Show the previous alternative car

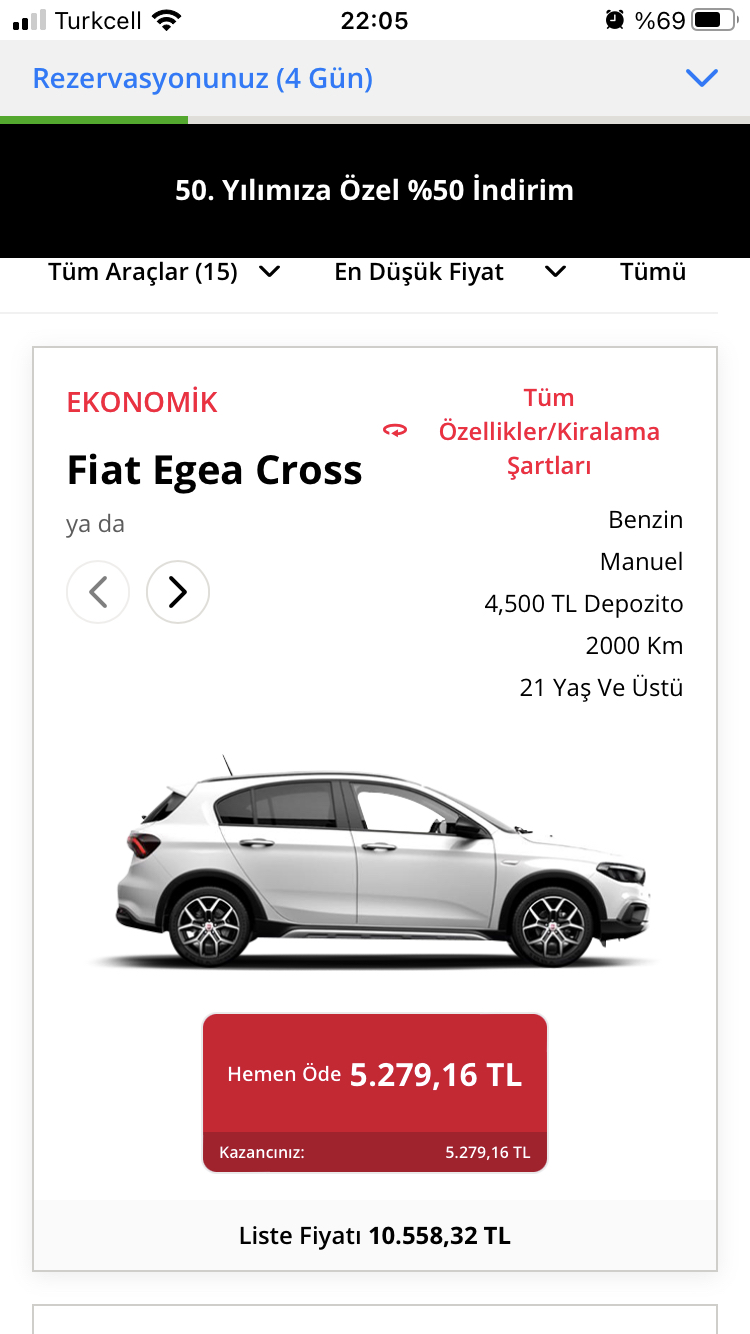(98, 592)
